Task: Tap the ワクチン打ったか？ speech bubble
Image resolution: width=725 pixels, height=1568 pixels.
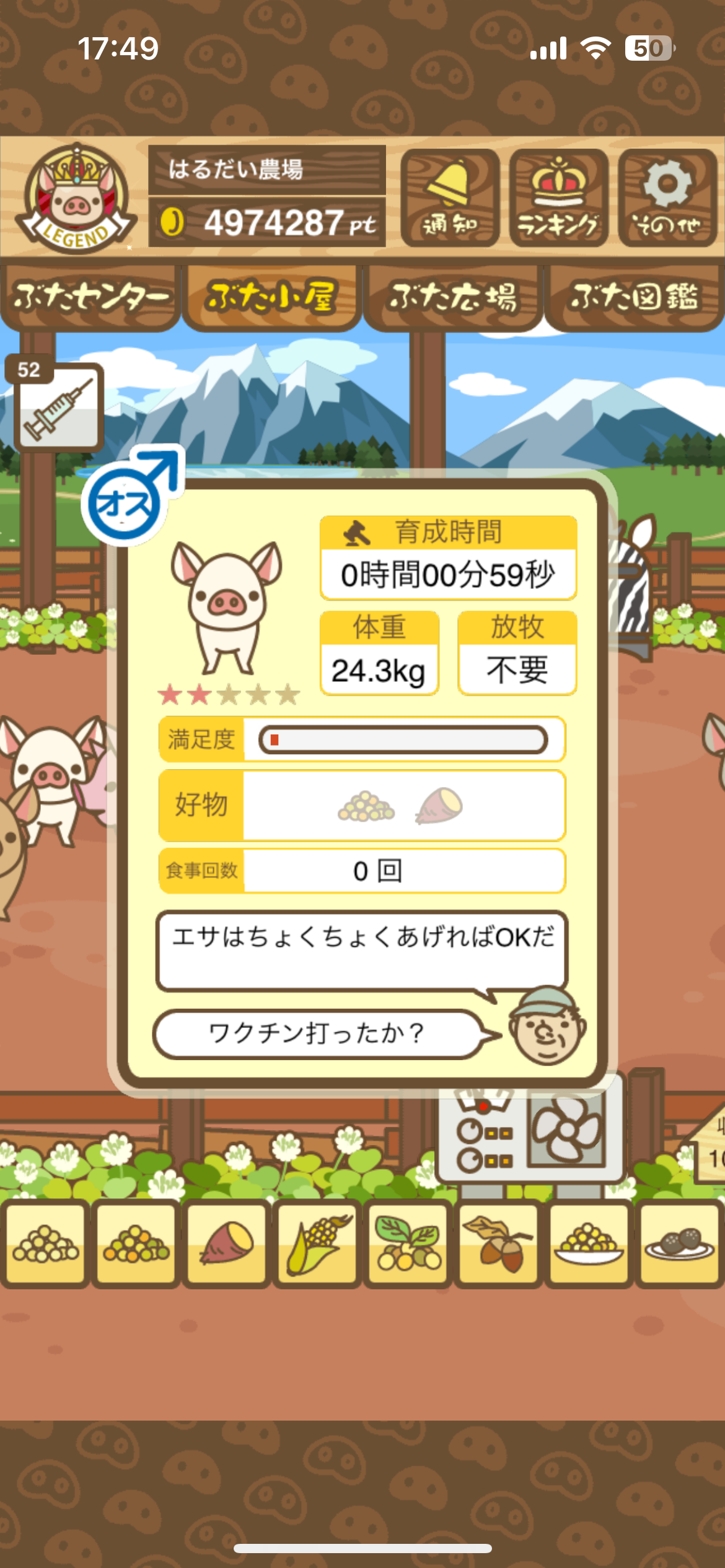Action: coord(317,1034)
